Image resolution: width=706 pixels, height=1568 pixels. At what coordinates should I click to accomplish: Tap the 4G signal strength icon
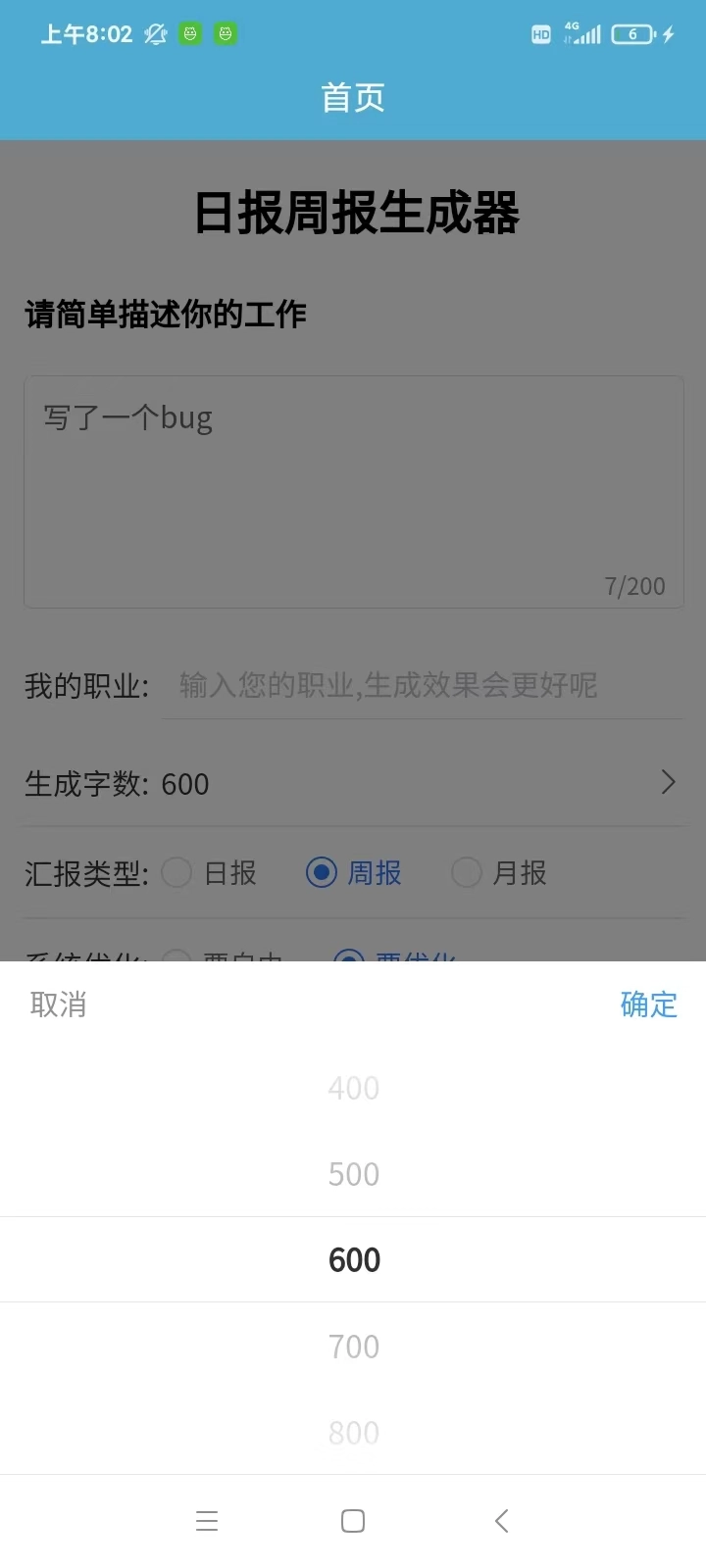click(582, 32)
